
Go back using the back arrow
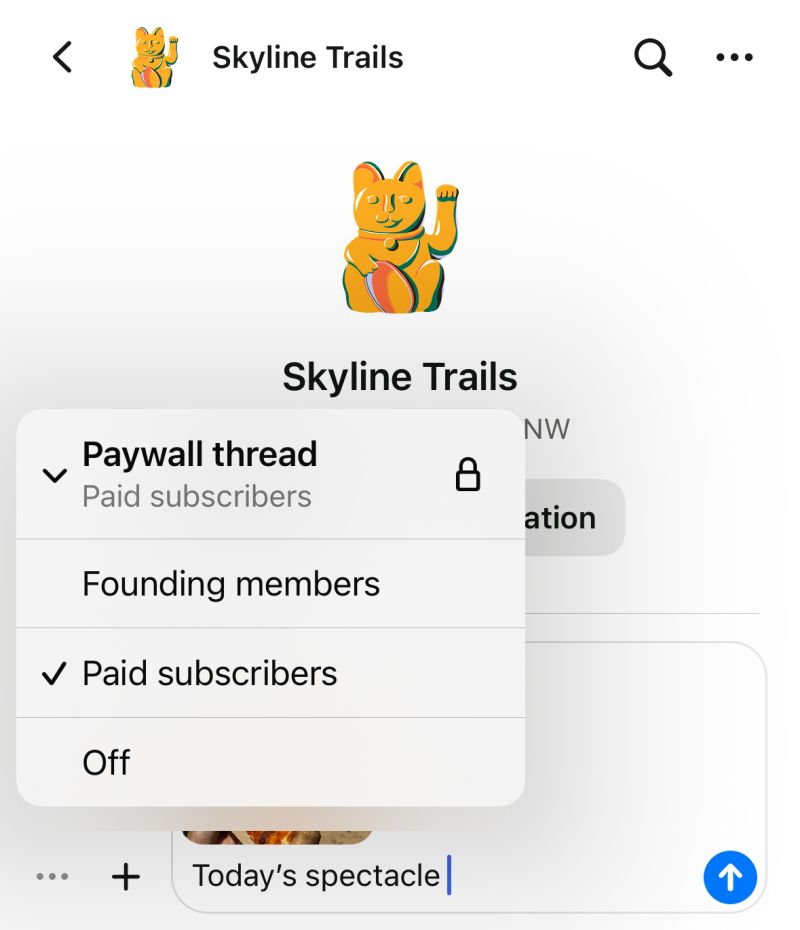[x=62, y=57]
